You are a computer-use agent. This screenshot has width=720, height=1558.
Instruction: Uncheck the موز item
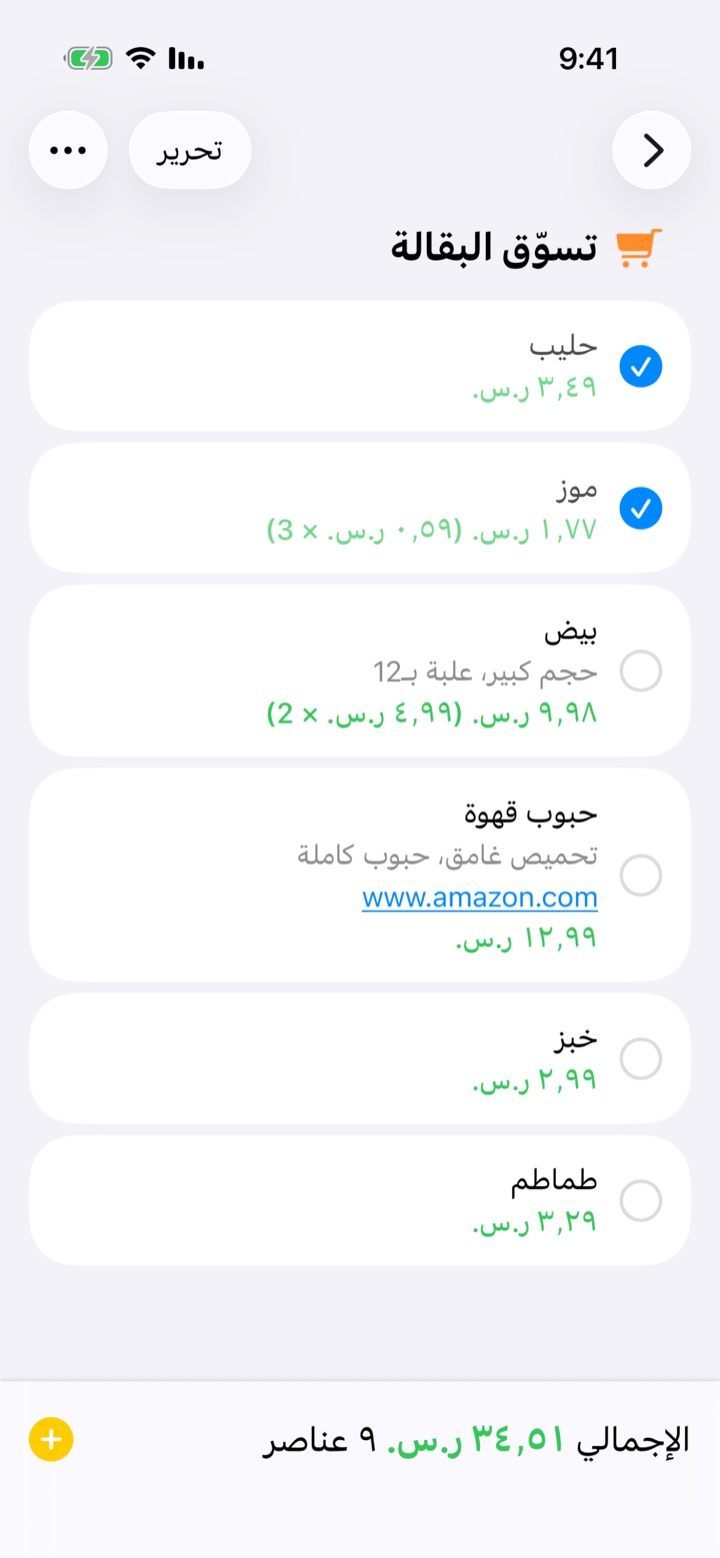pyautogui.click(x=640, y=509)
